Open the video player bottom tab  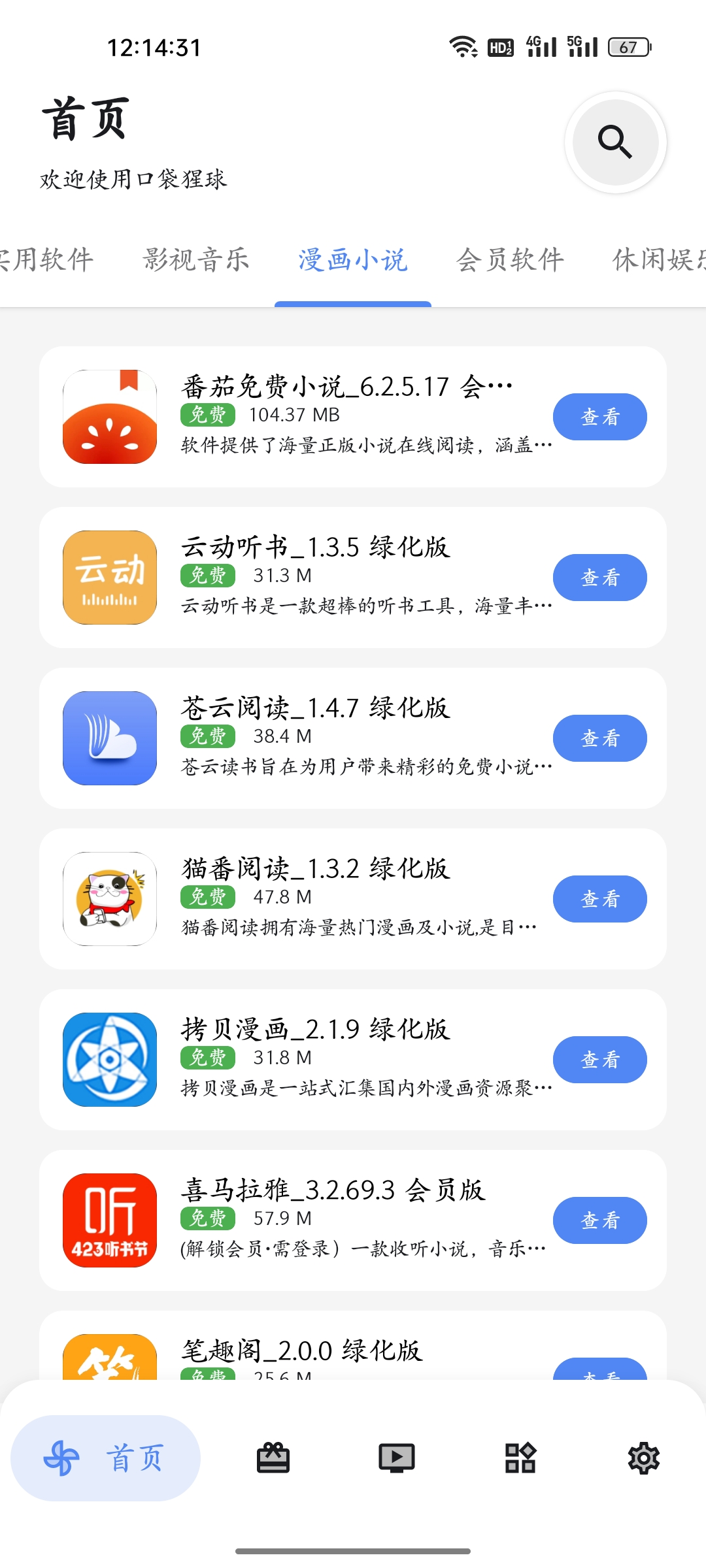(397, 1458)
